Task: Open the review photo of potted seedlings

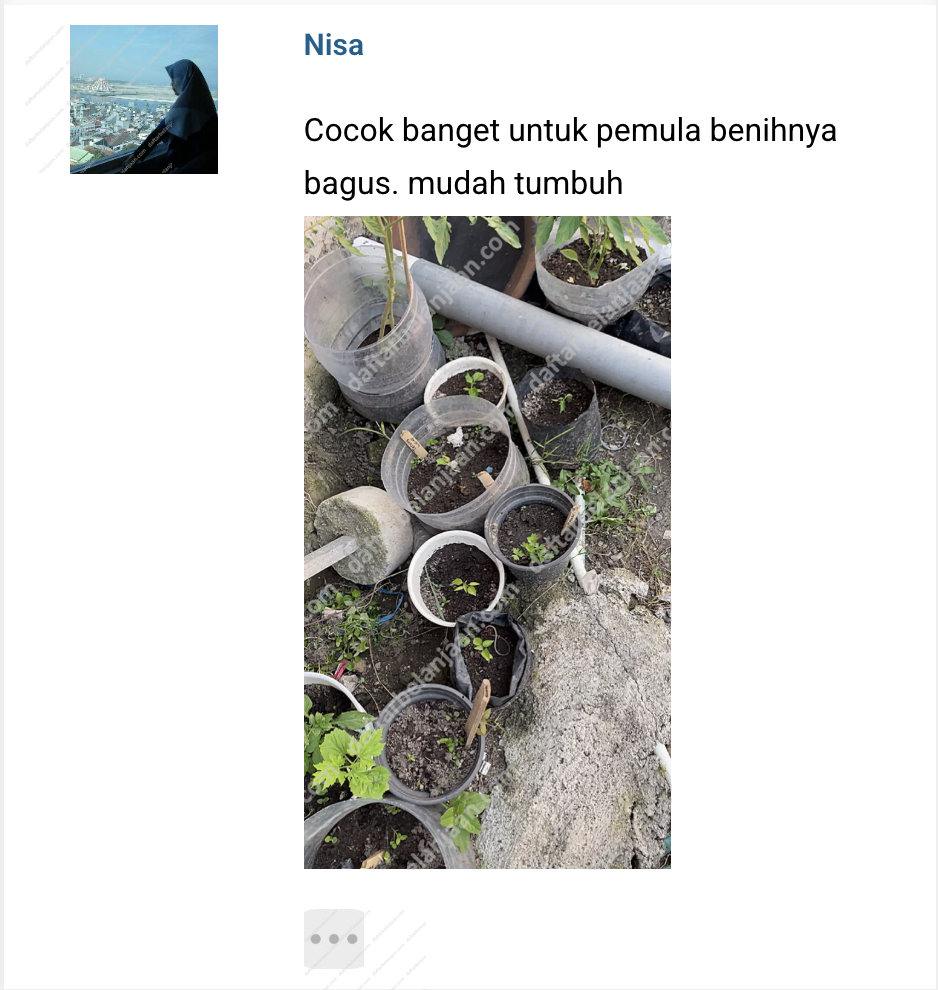Action: pyautogui.click(x=487, y=542)
